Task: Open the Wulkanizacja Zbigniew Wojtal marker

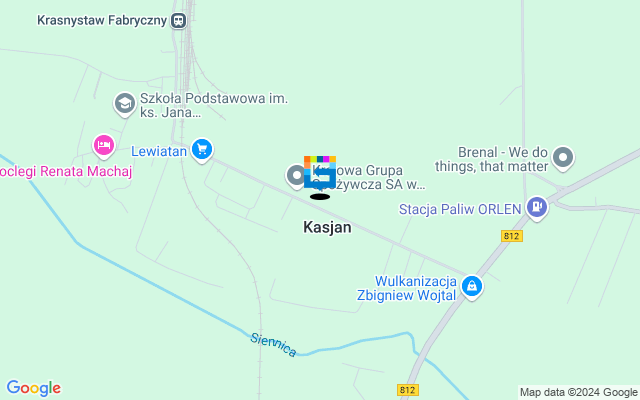Action: click(x=472, y=289)
